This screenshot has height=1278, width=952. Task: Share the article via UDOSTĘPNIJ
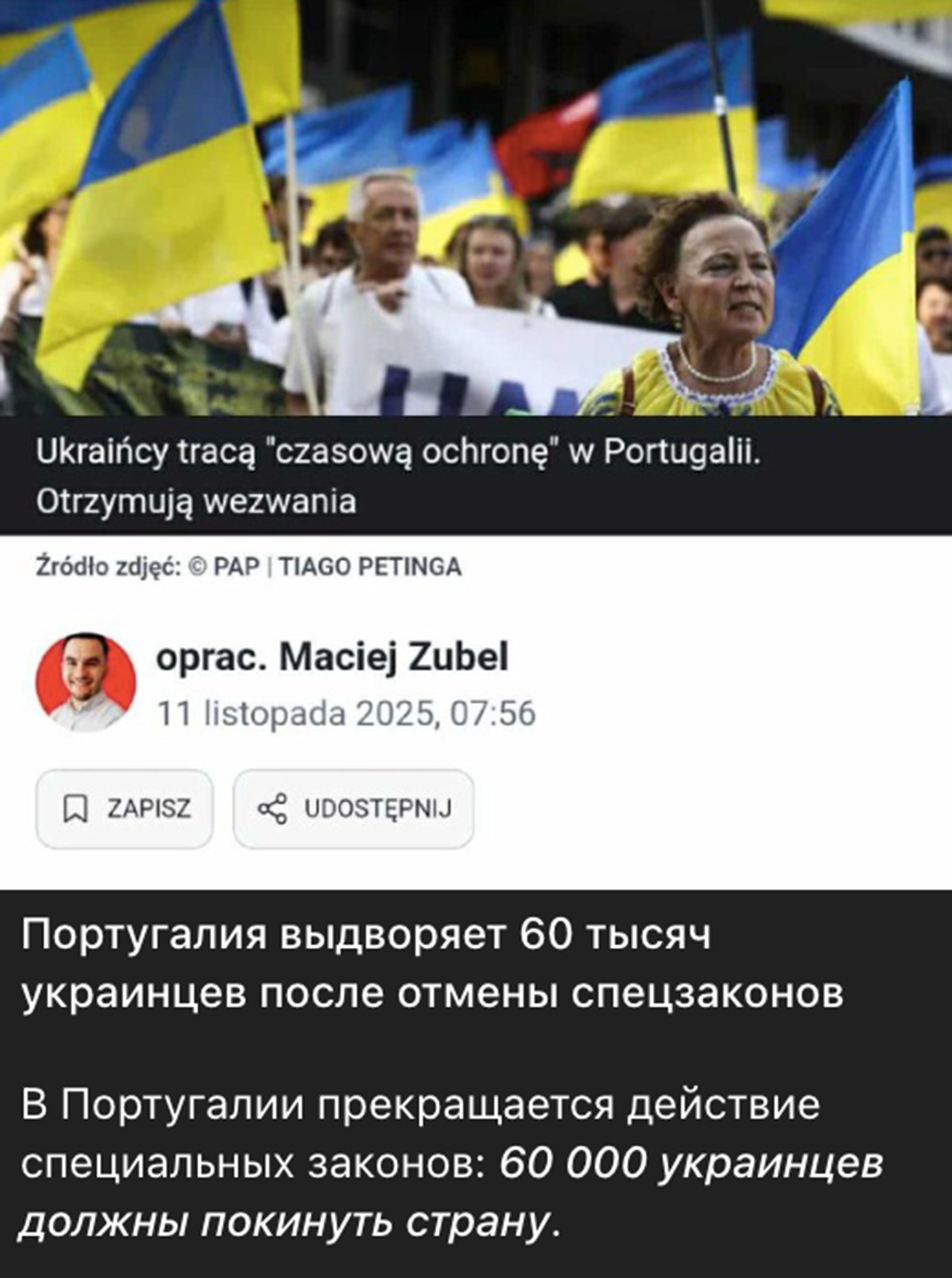pos(353,808)
